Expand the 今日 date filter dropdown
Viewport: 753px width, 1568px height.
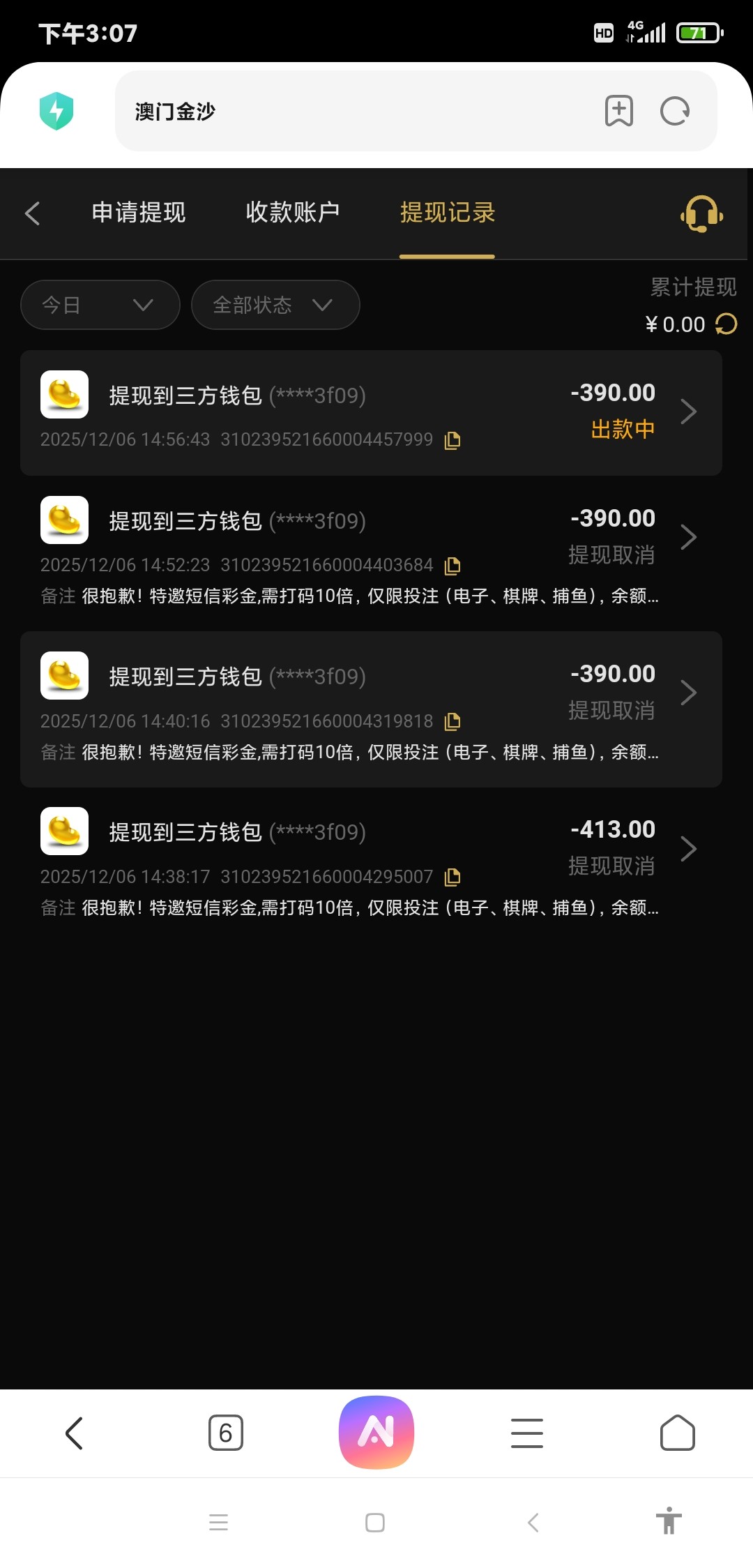pos(100,305)
